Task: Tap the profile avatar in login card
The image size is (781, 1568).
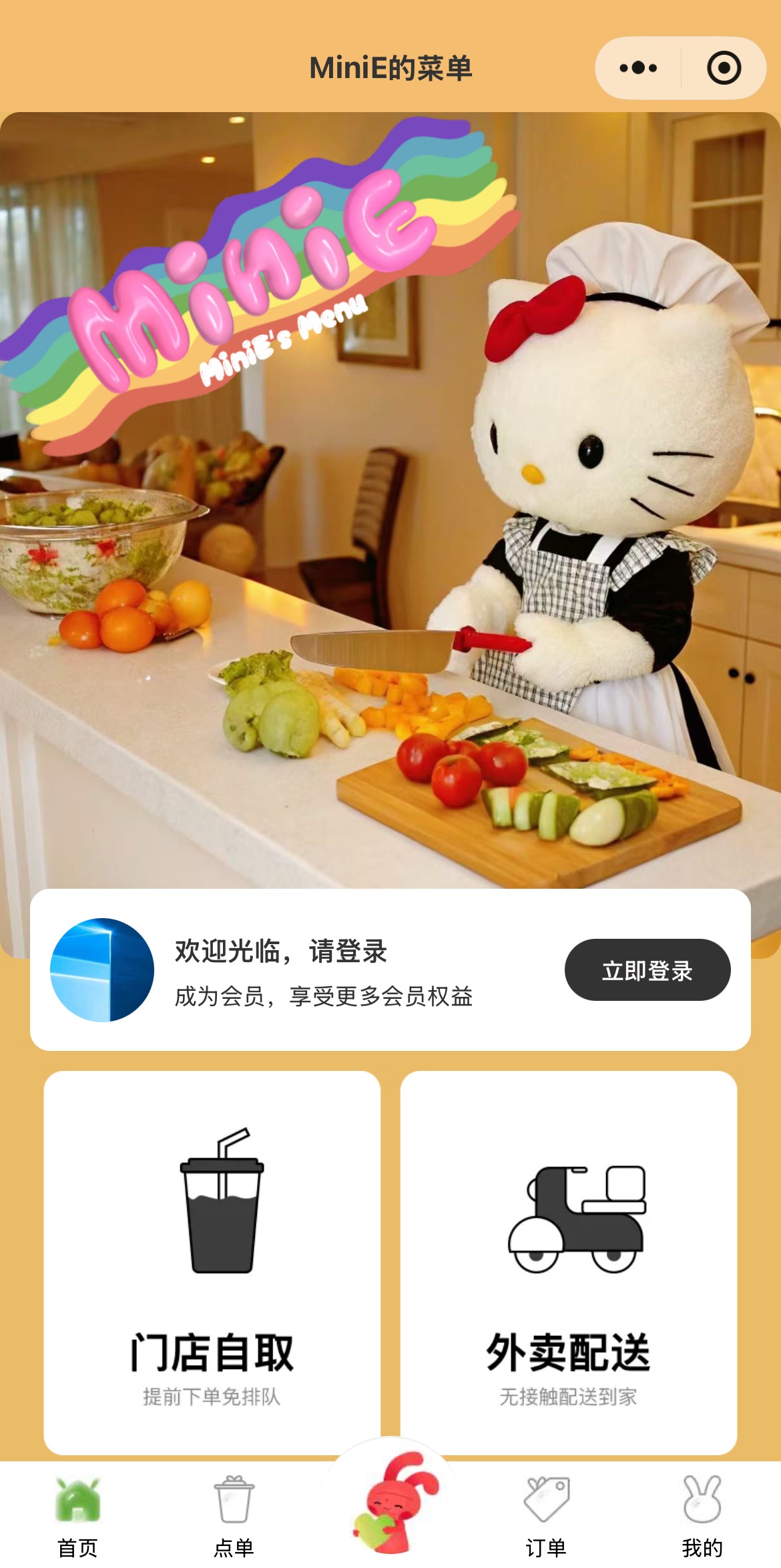Action: point(102,970)
